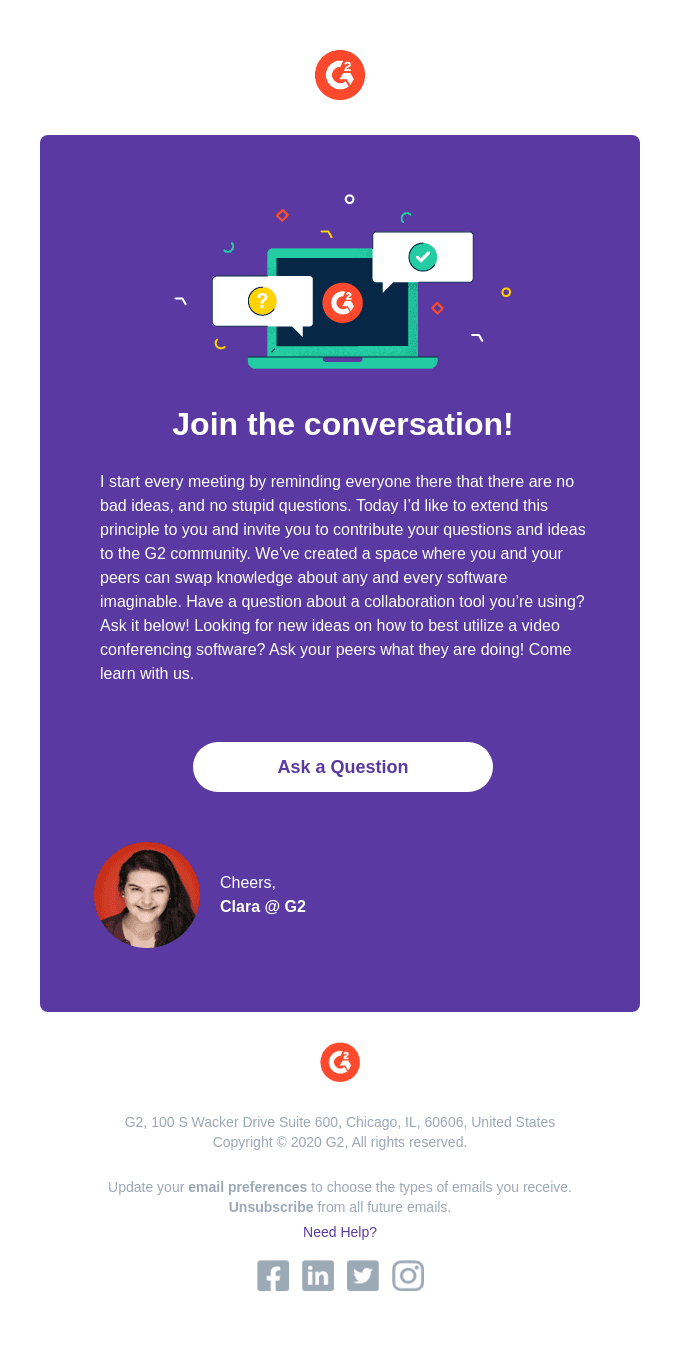
Task: Visit G2's Facebook page
Action: [273, 1276]
